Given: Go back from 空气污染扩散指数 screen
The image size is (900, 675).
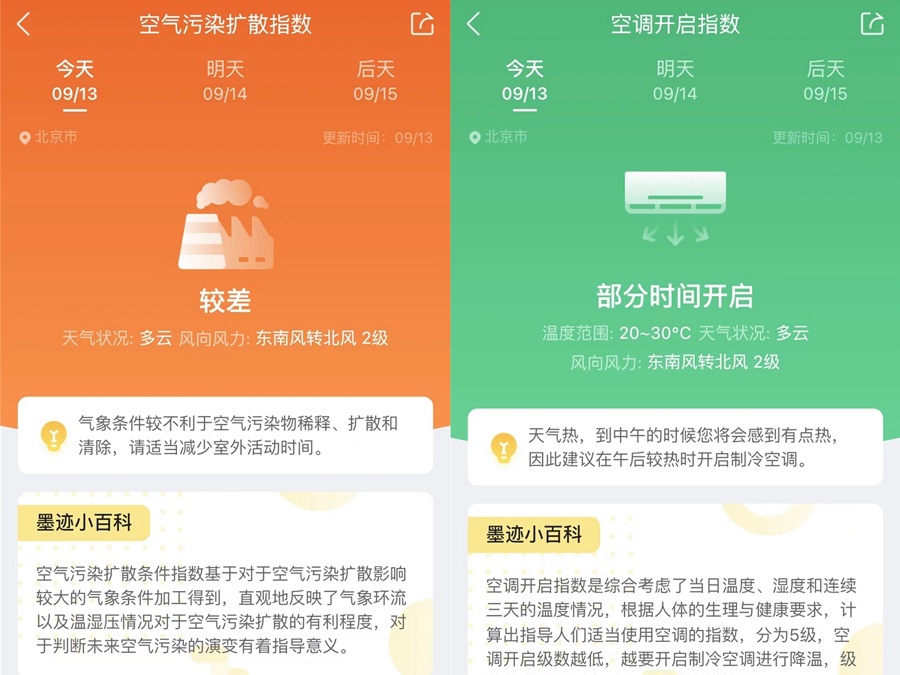Looking at the screenshot, I should click(24, 25).
